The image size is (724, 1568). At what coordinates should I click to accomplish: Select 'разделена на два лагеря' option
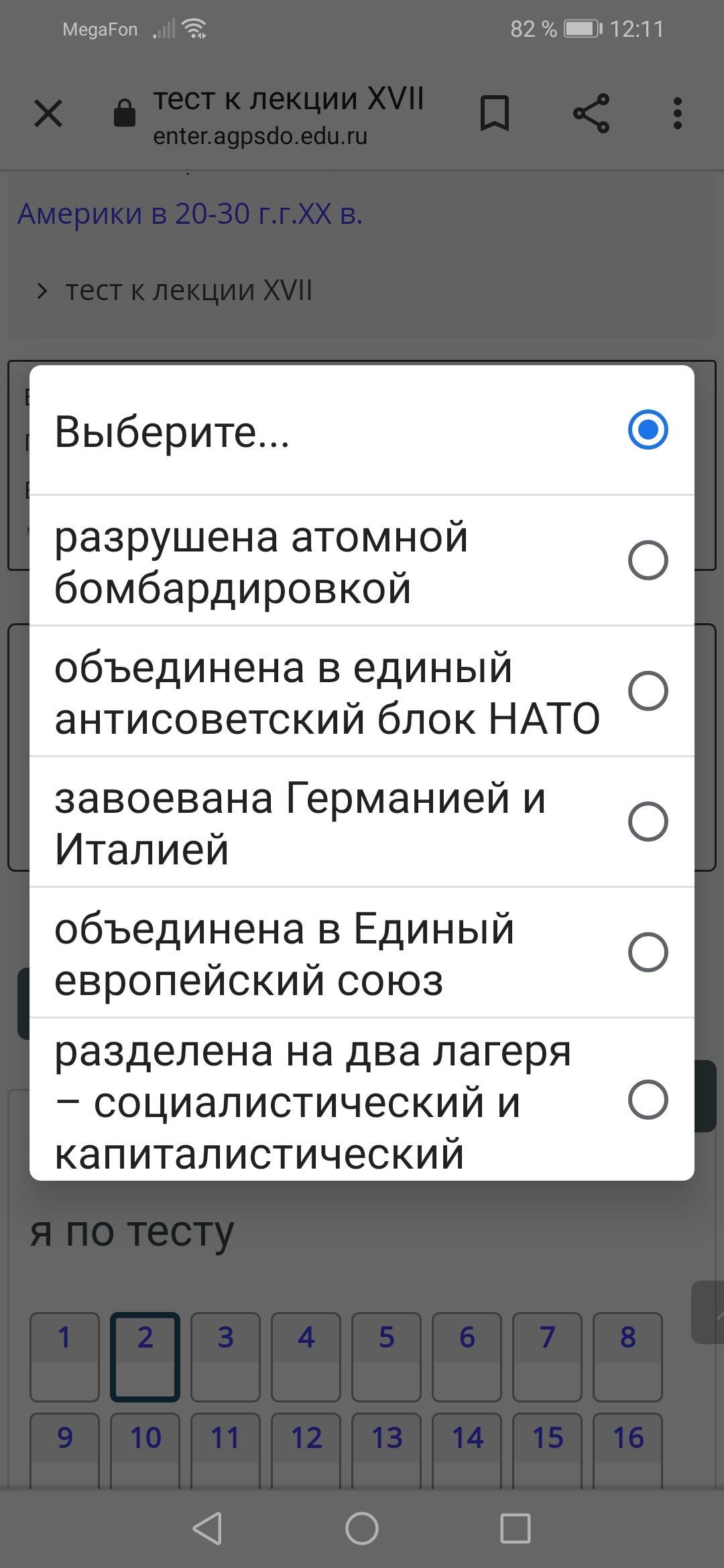click(x=362, y=1100)
